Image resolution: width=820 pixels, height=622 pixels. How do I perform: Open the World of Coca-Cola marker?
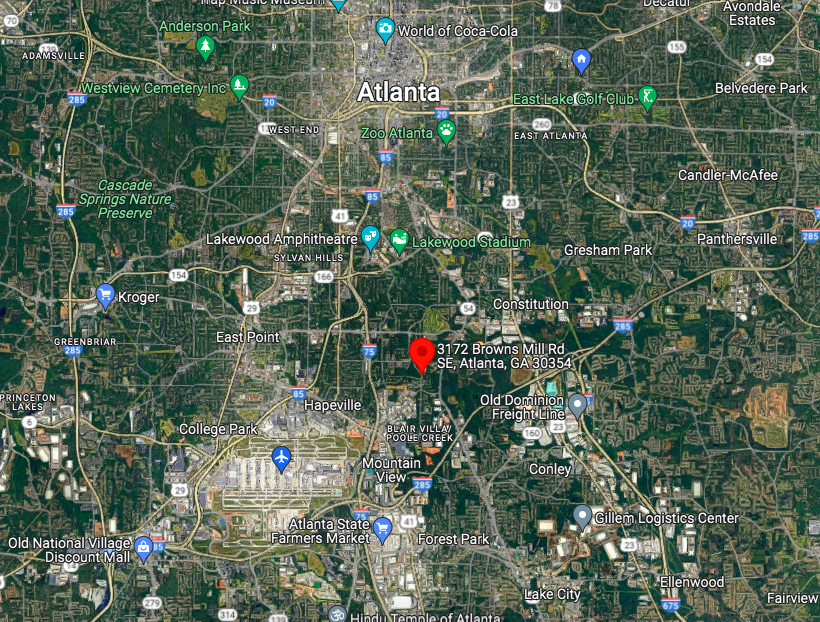pyautogui.click(x=385, y=29)
